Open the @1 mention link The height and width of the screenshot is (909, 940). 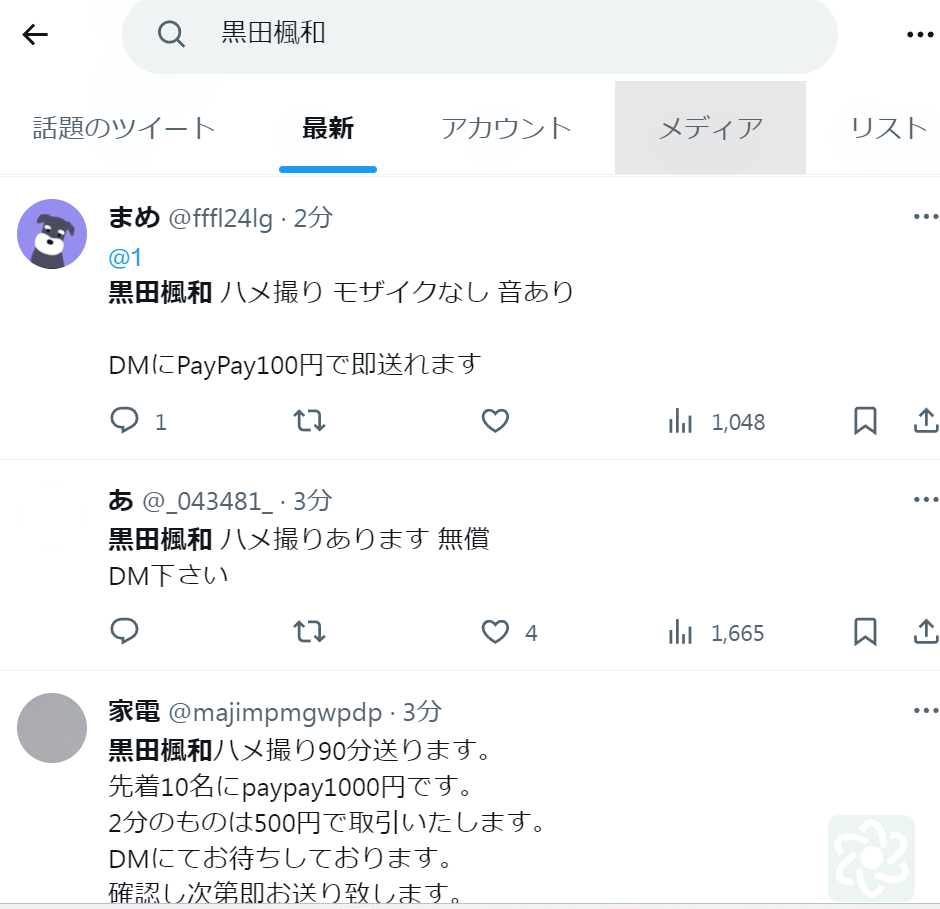(125, 258)
